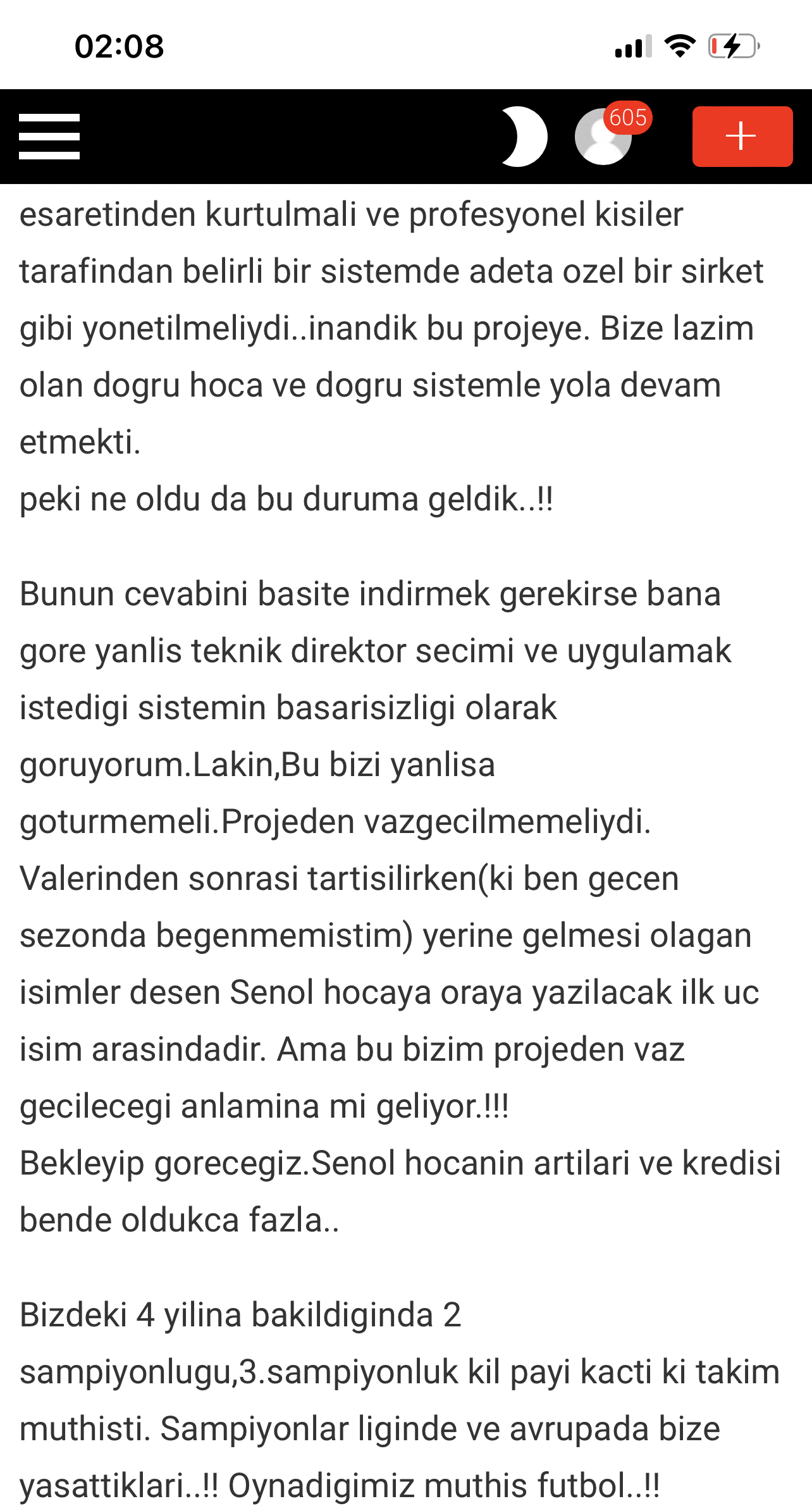This screenshot has height=1506, width=812.
Task: Open the hamburger drawer menu
Action: (49, 137)
